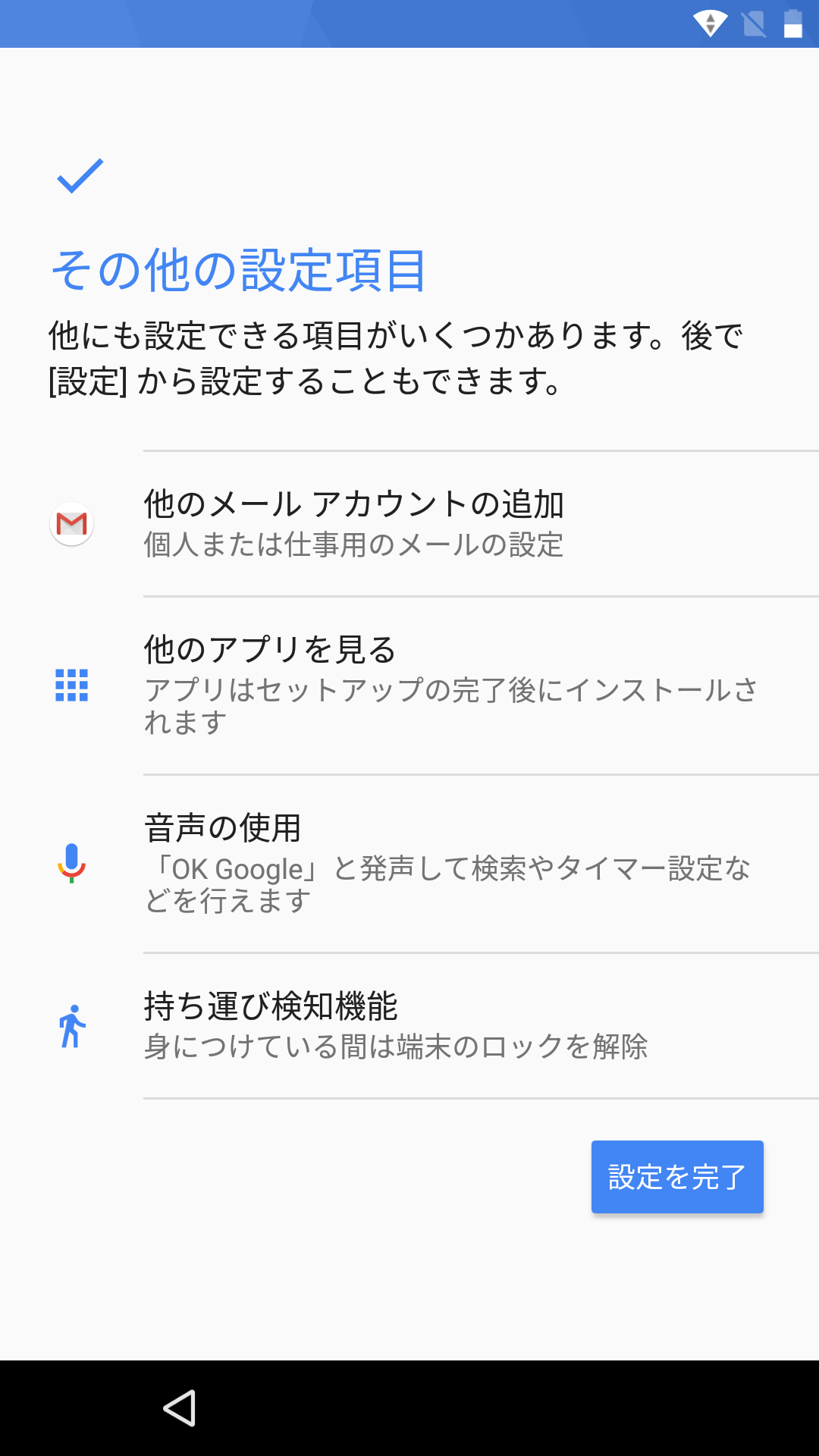Click the battery status icon
The image size is (819, 1456).
[791, 23]
